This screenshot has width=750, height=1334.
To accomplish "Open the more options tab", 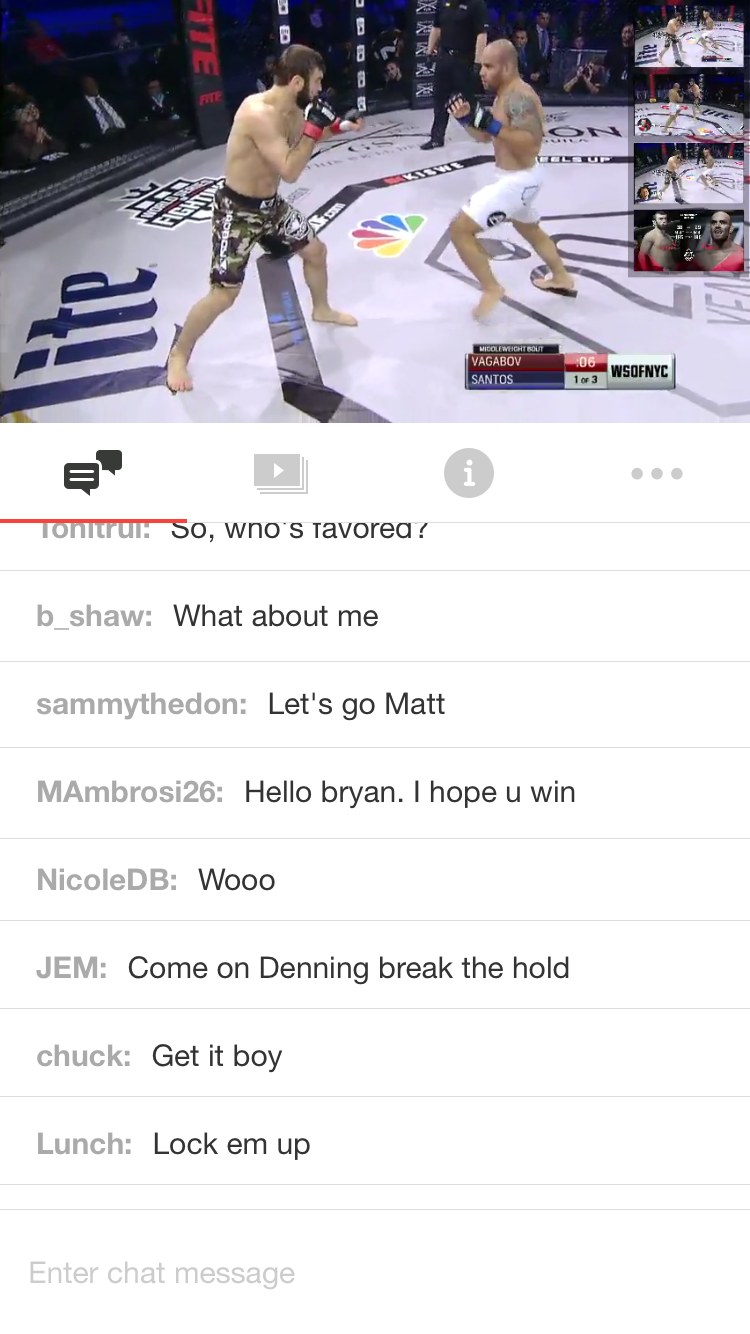I will coord(656,473).
